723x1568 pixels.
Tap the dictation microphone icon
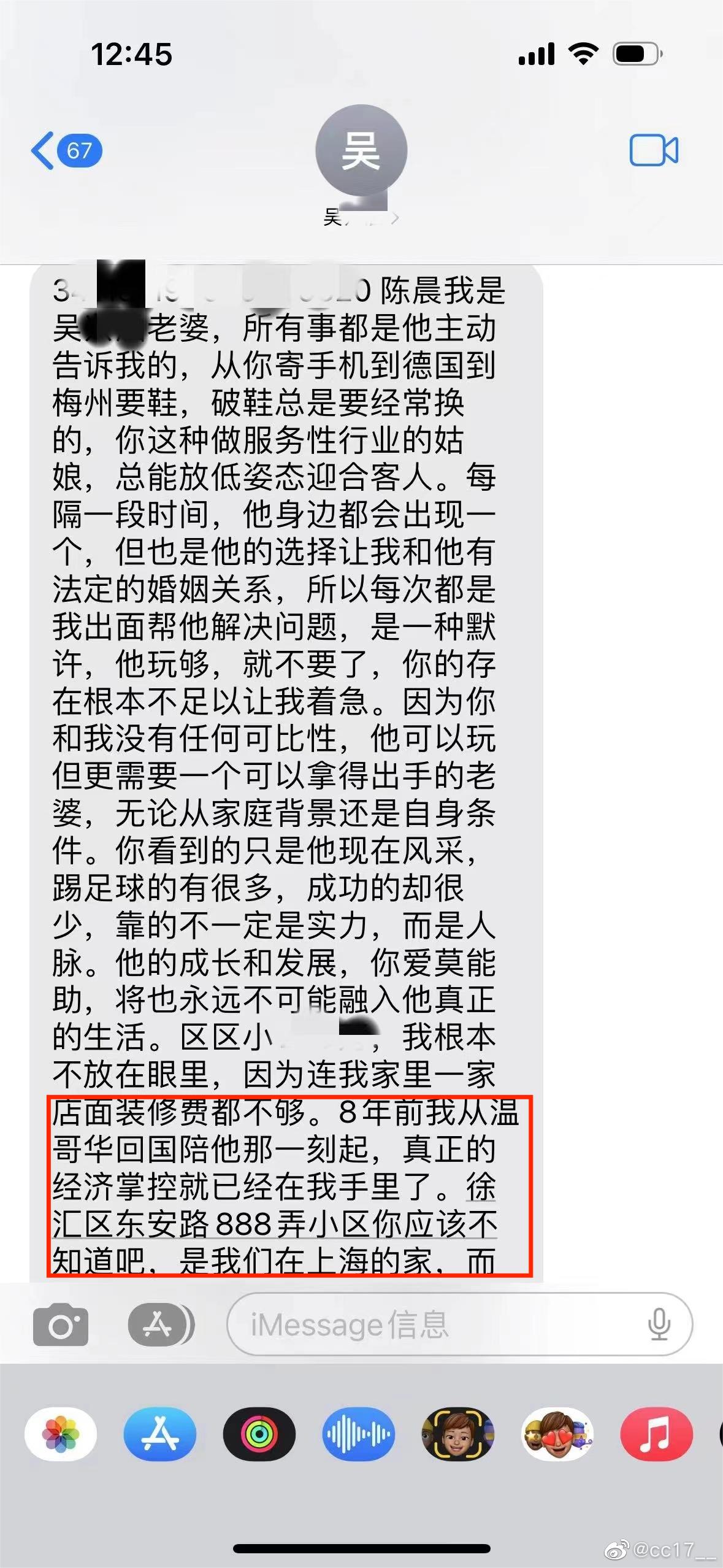coord(659,1325)
